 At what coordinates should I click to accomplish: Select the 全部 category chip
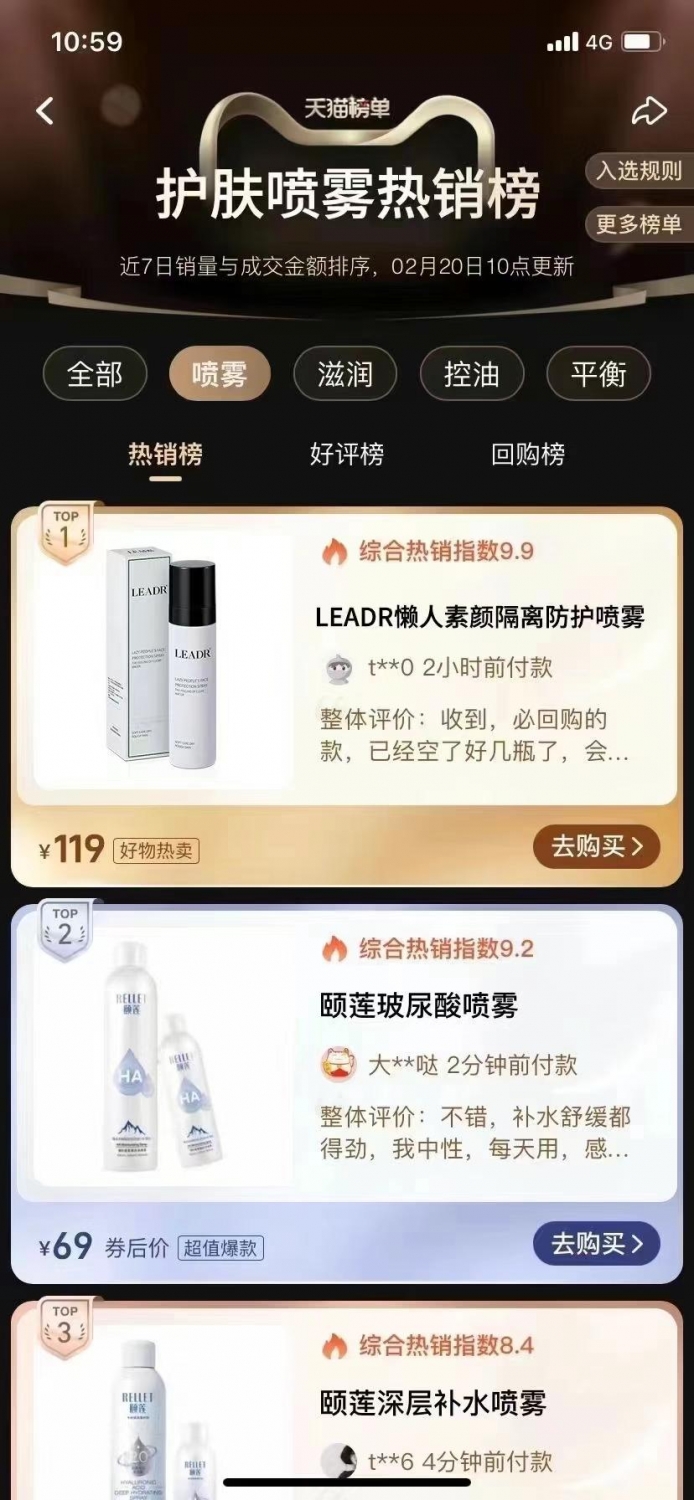(95, 375)
